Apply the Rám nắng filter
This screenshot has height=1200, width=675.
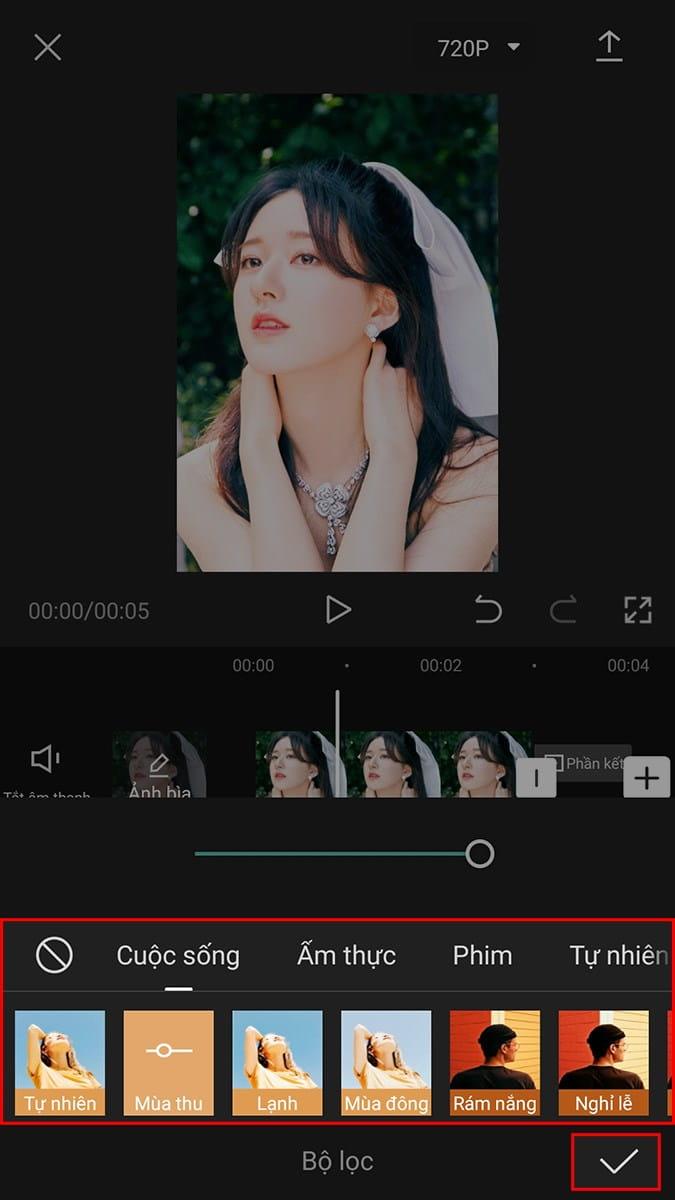(494, 1062)
